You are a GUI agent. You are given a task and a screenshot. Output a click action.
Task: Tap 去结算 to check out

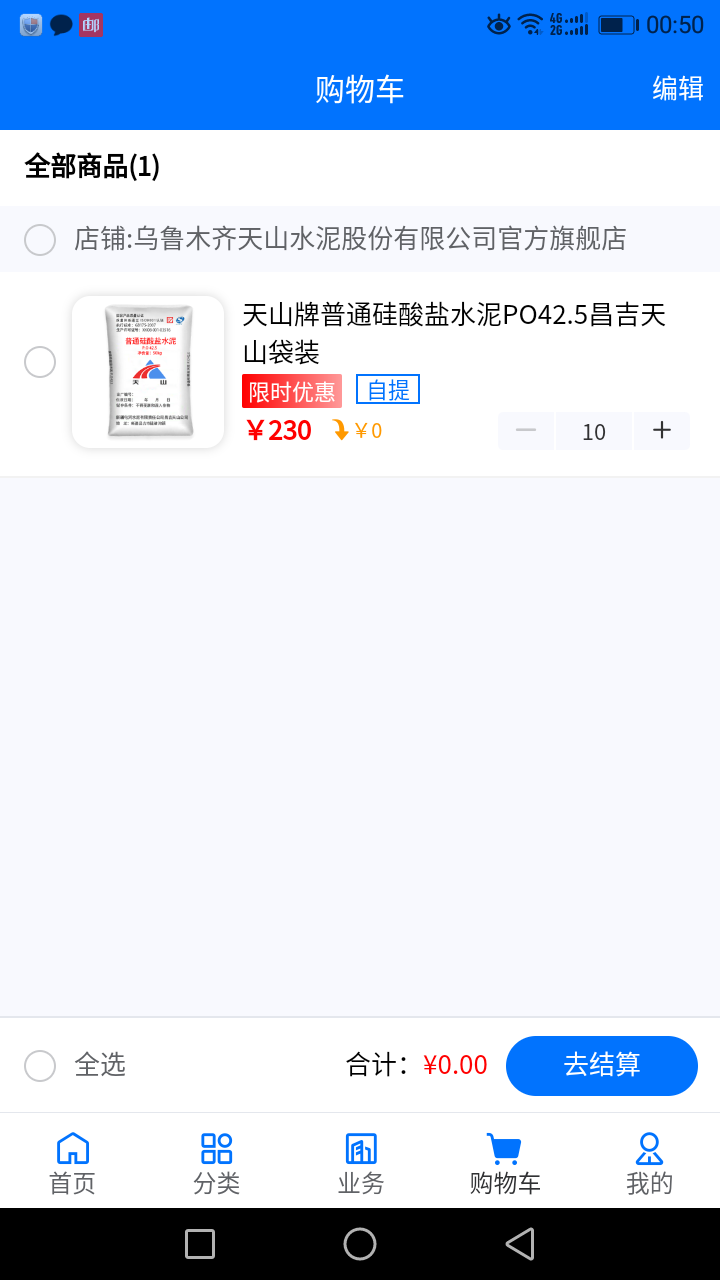pyautogui.click(x=602, y=1066)
